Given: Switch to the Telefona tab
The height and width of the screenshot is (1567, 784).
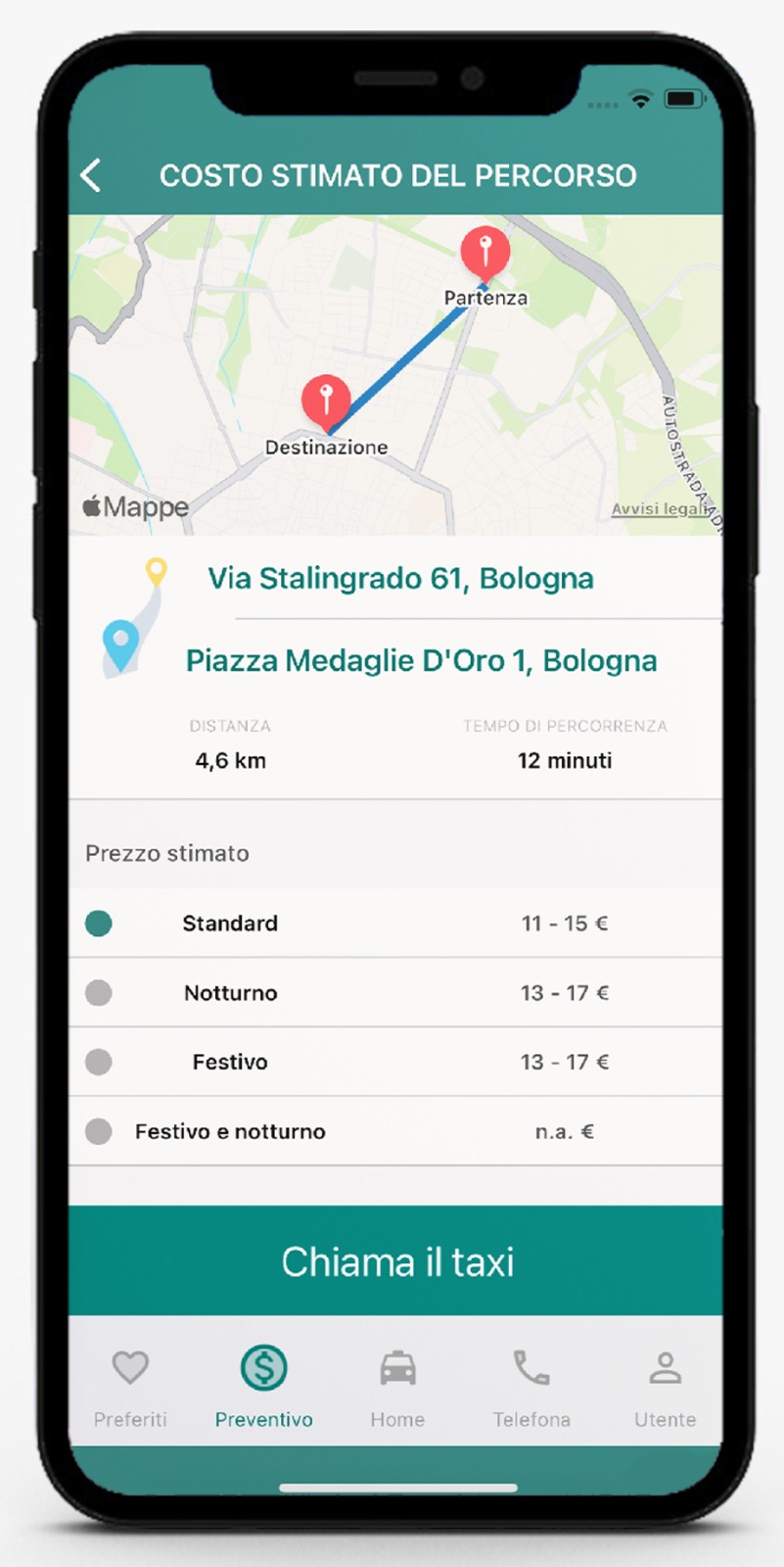Looking at the screenshot, I should (x=531, y=1387).
